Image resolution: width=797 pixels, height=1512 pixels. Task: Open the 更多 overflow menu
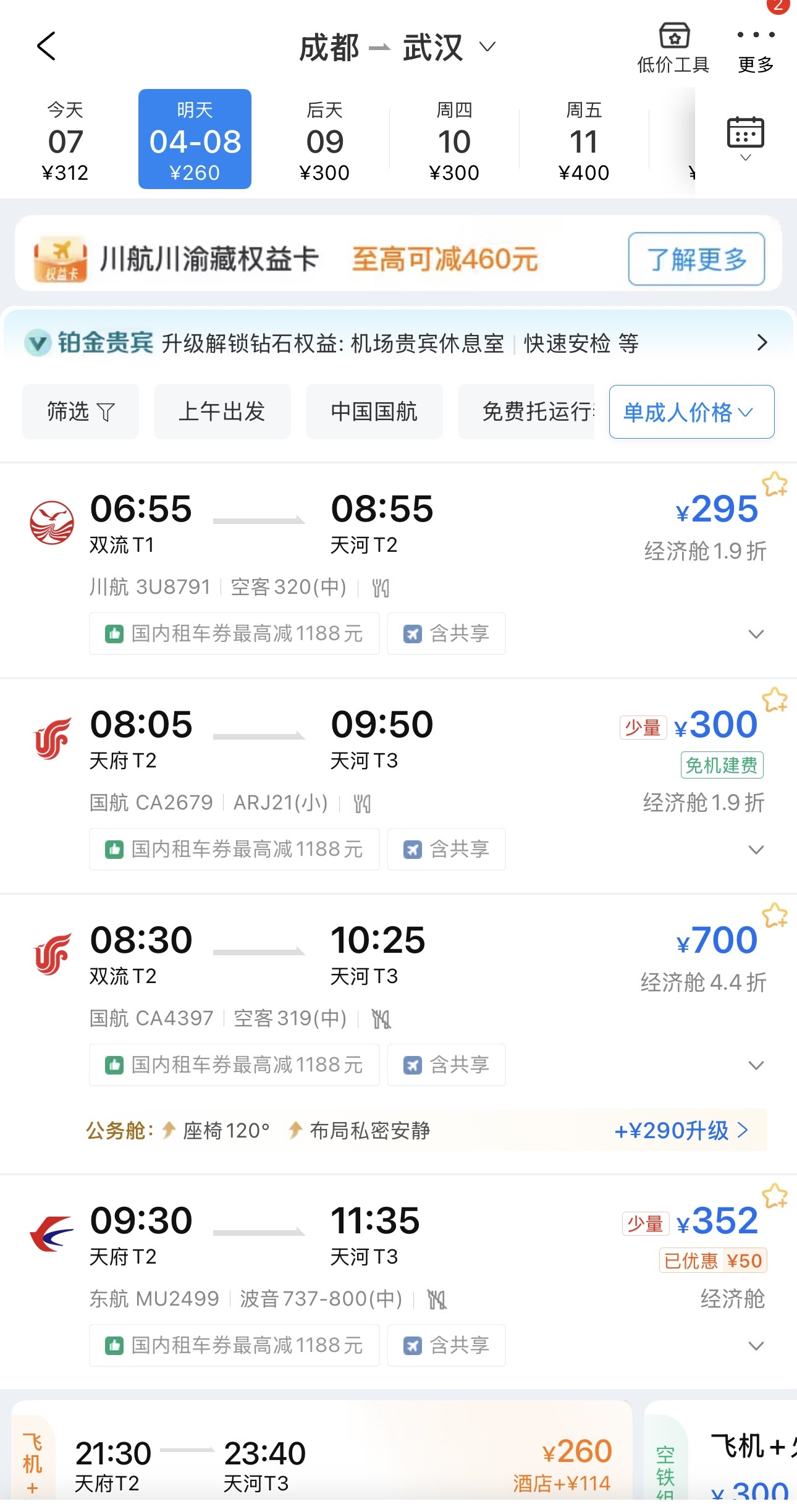pyautogui.click(x=756, y=48)
